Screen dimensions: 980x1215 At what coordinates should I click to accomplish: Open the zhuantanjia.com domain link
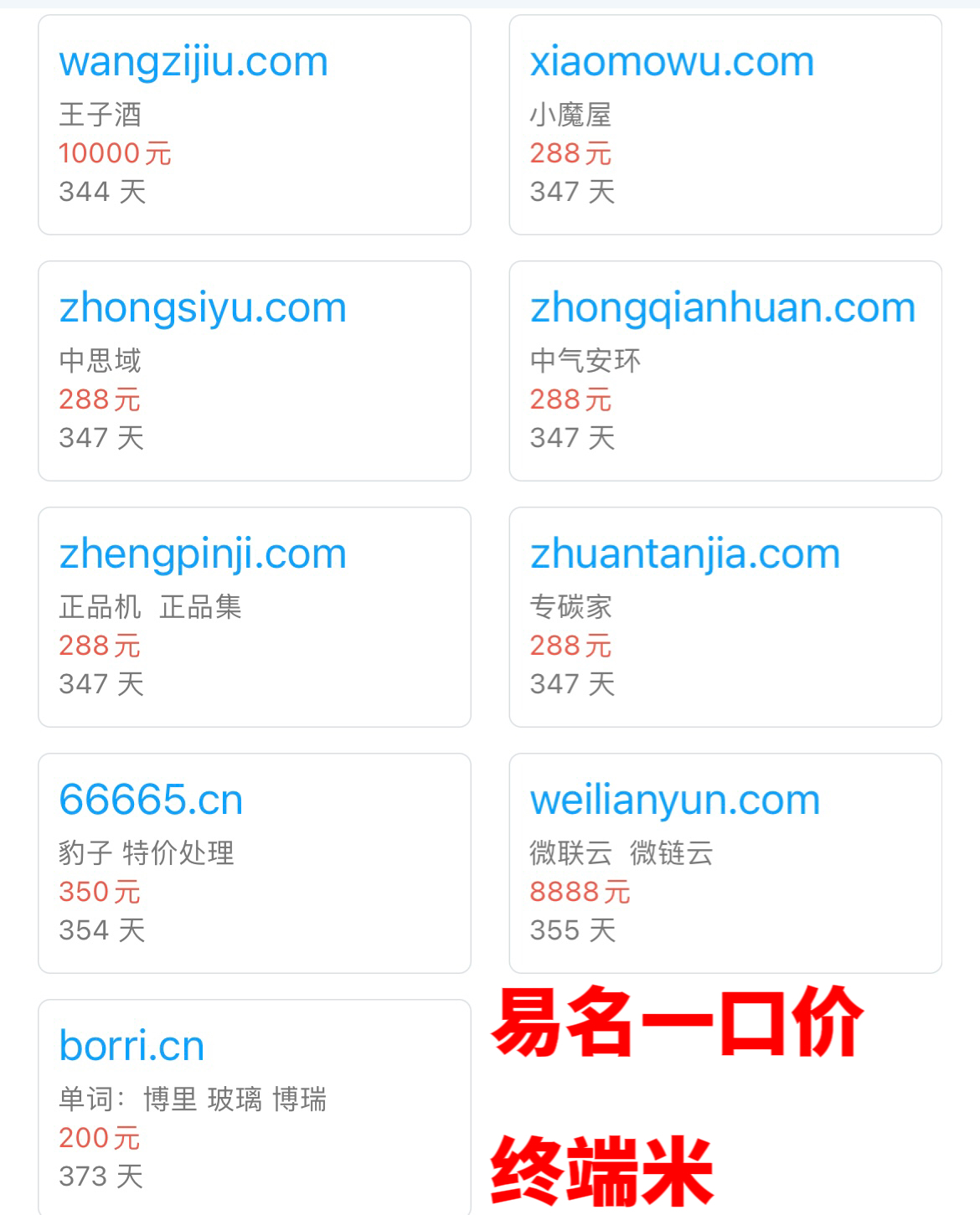pyautogui.click(x=685, y=554)
